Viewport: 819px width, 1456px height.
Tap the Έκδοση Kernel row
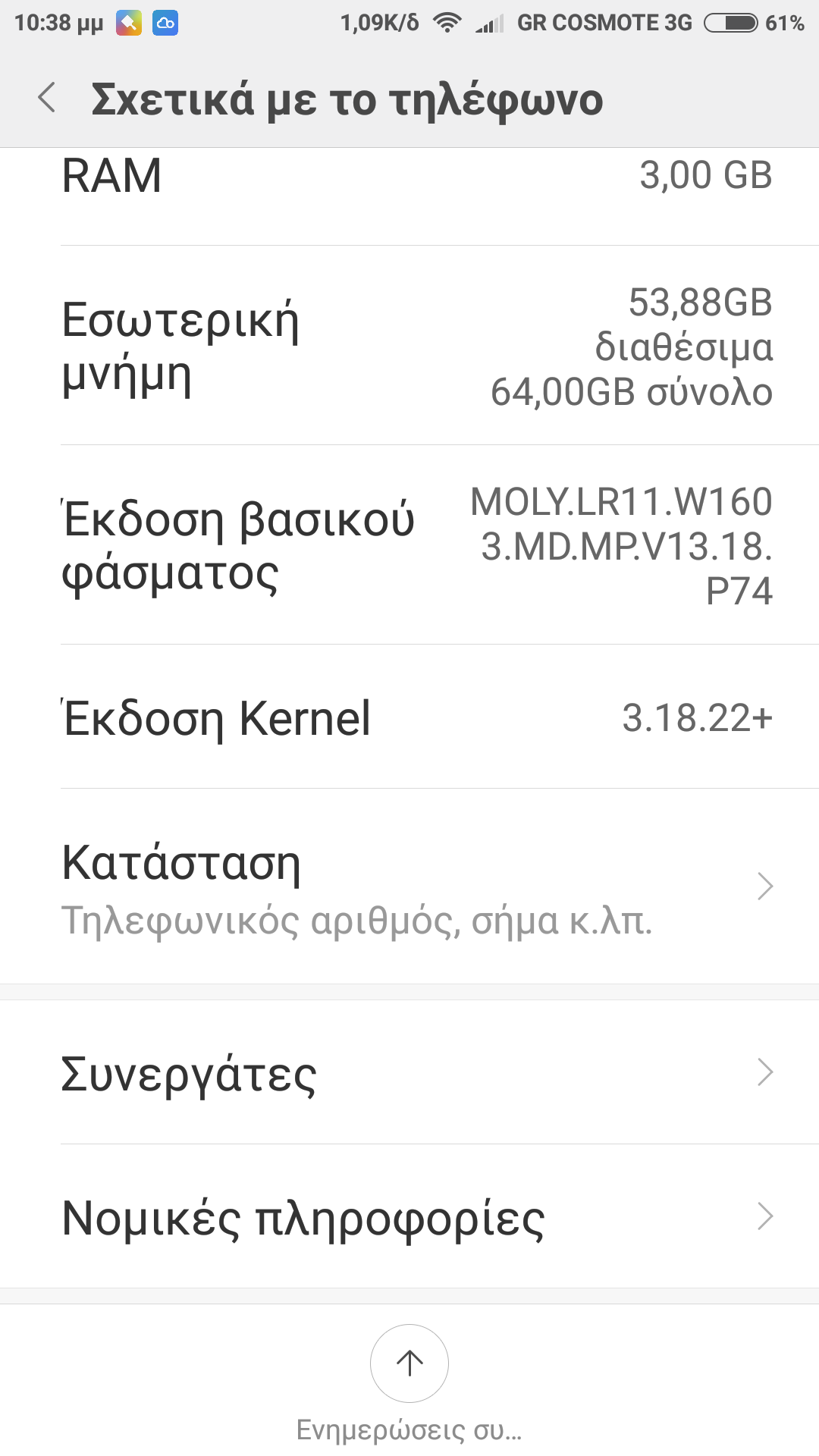[x=409, y=717]
